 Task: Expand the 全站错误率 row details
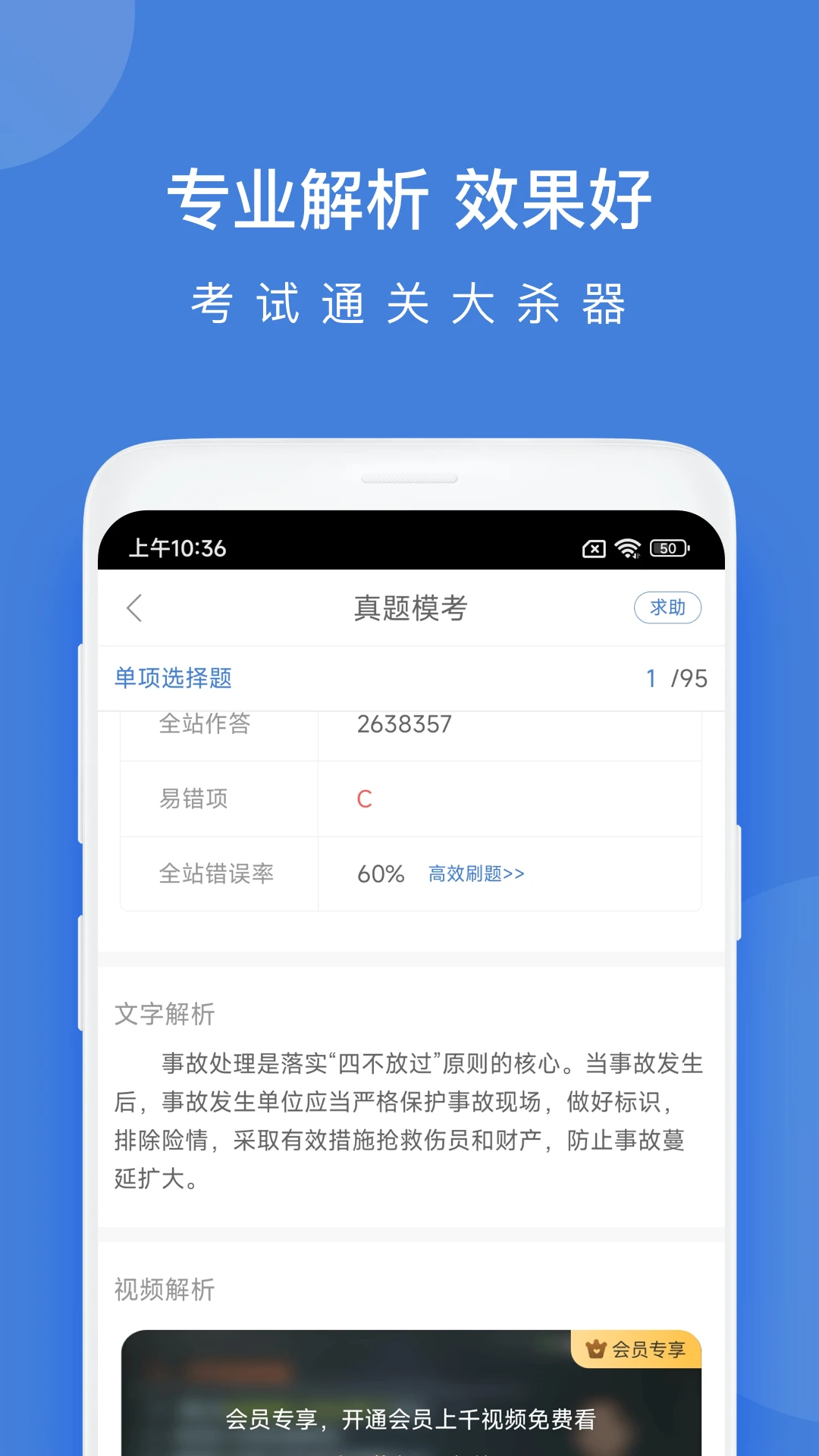pos(218,874)
